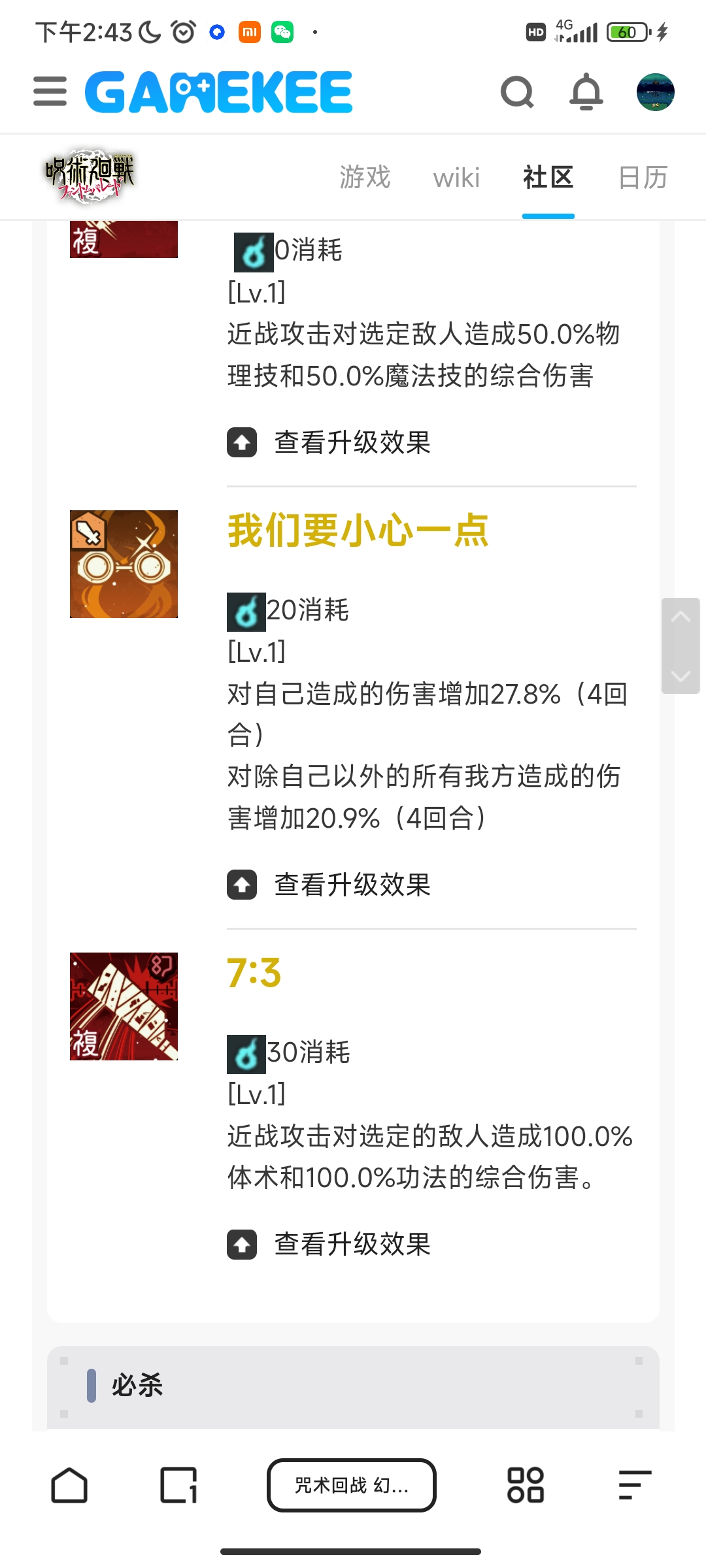The image size is (706, 1568).
Task: Select the 社区 tab
Action: point(548,177)
